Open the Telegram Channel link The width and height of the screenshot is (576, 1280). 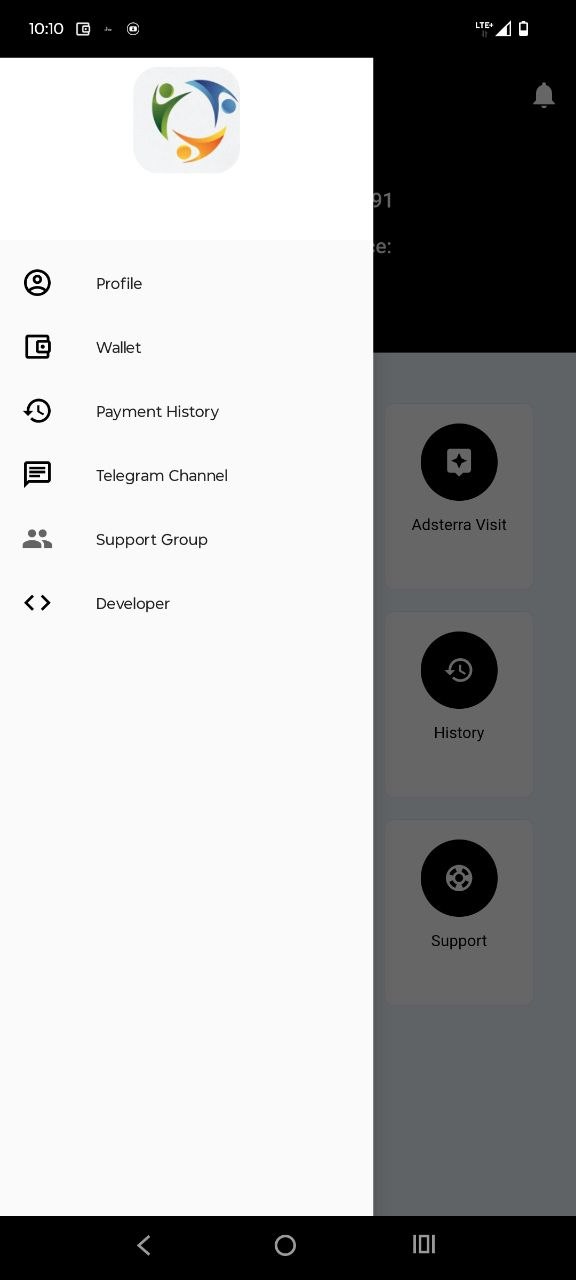pos(186,475)
